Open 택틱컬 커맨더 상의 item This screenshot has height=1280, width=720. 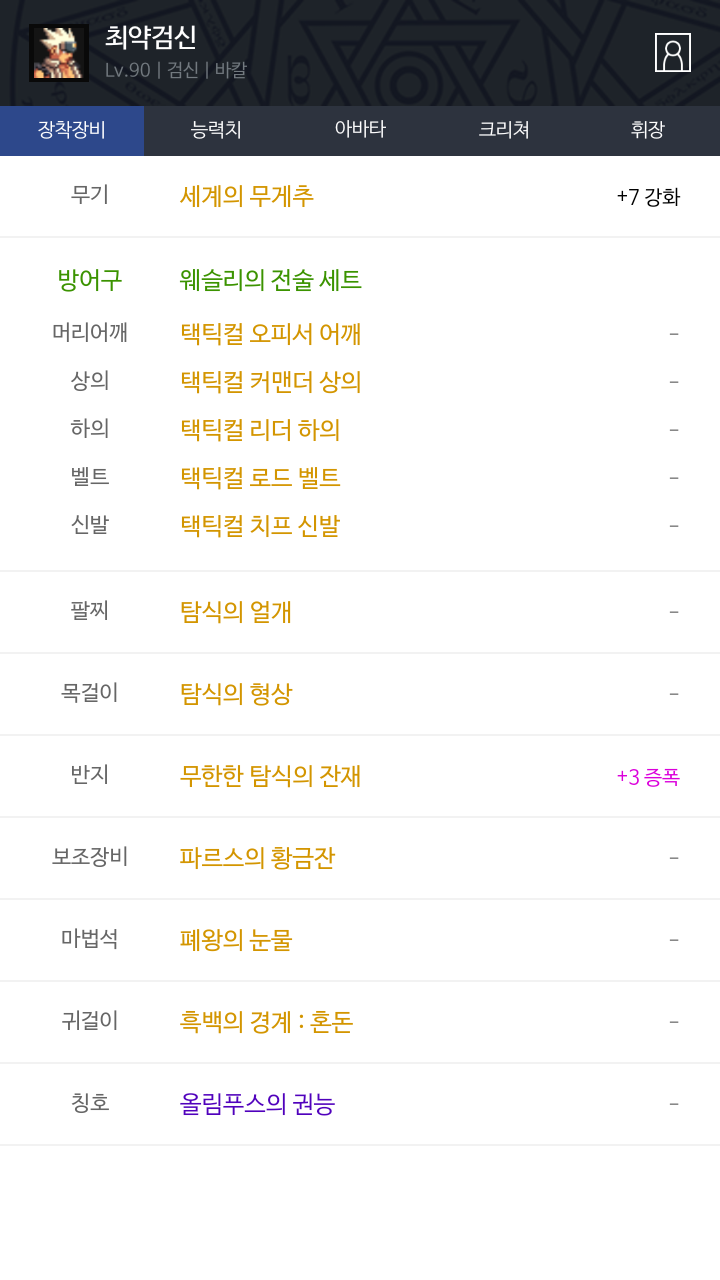[x=270, y=382]
